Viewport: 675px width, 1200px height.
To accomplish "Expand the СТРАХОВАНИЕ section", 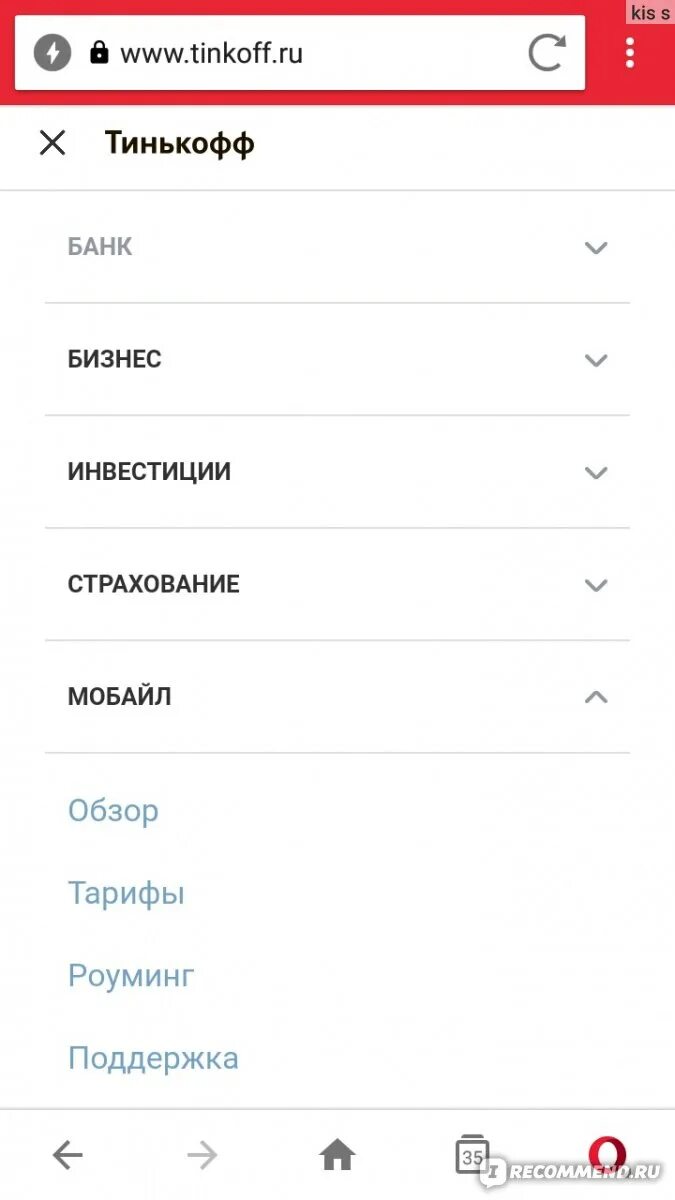I will (337, 585).
